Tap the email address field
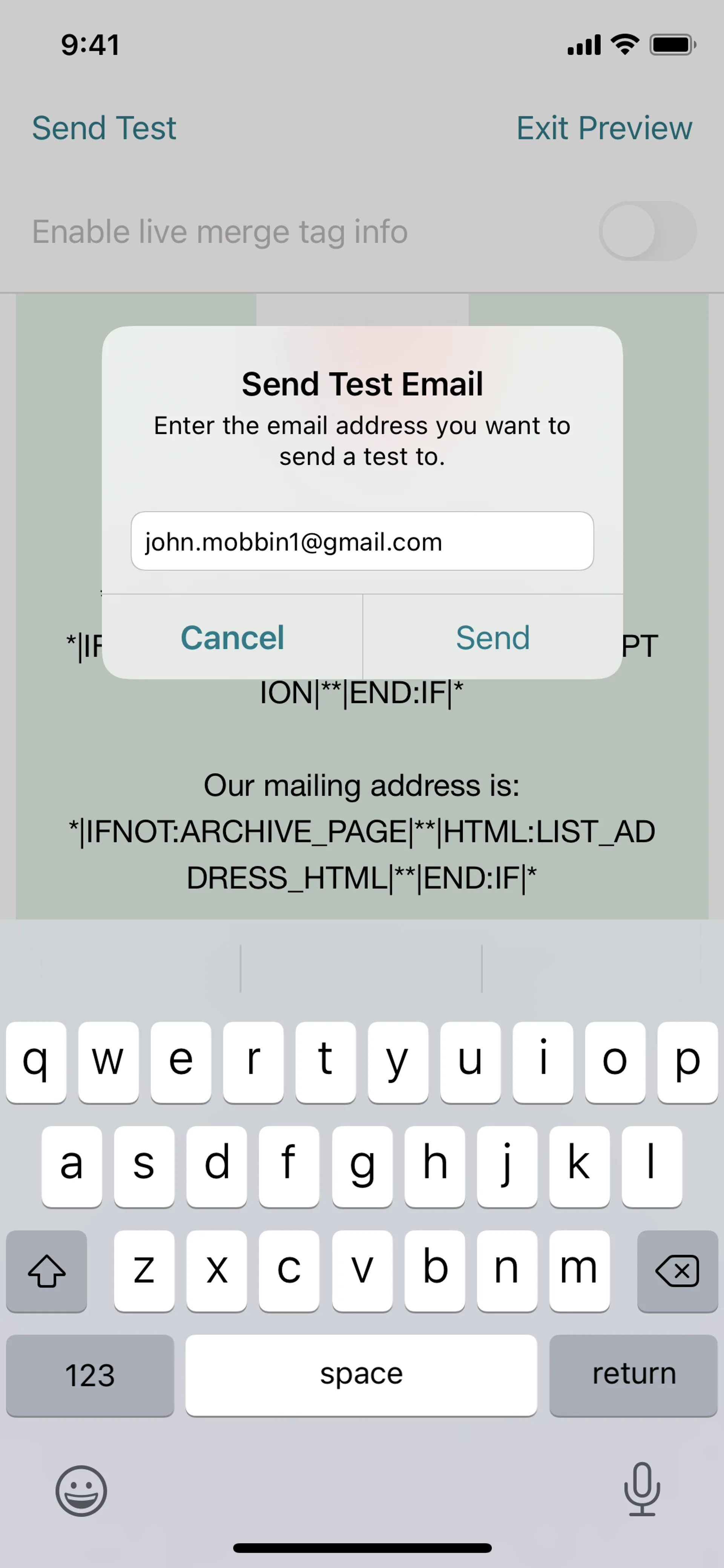 coord(362,541)
